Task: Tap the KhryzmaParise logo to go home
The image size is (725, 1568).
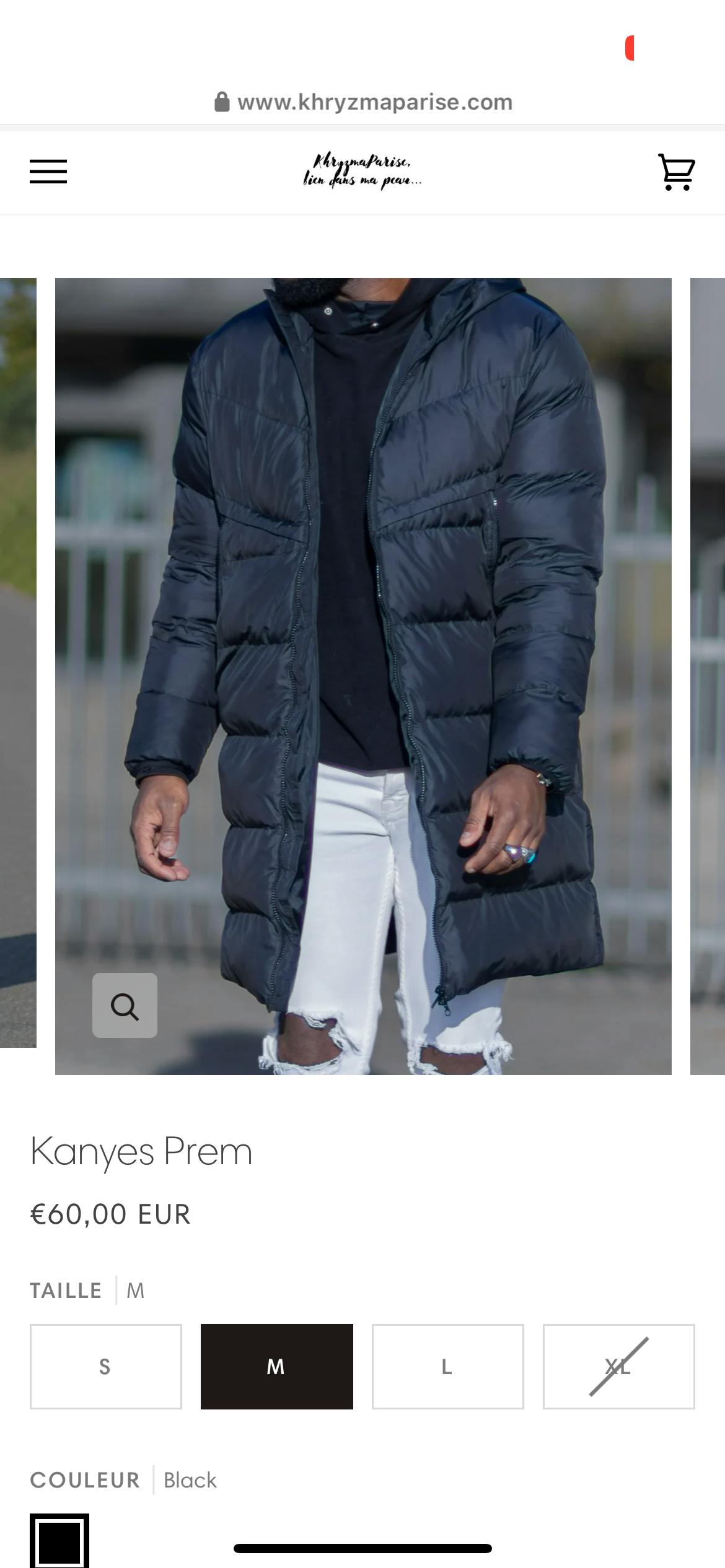Action: pos(362,172)
